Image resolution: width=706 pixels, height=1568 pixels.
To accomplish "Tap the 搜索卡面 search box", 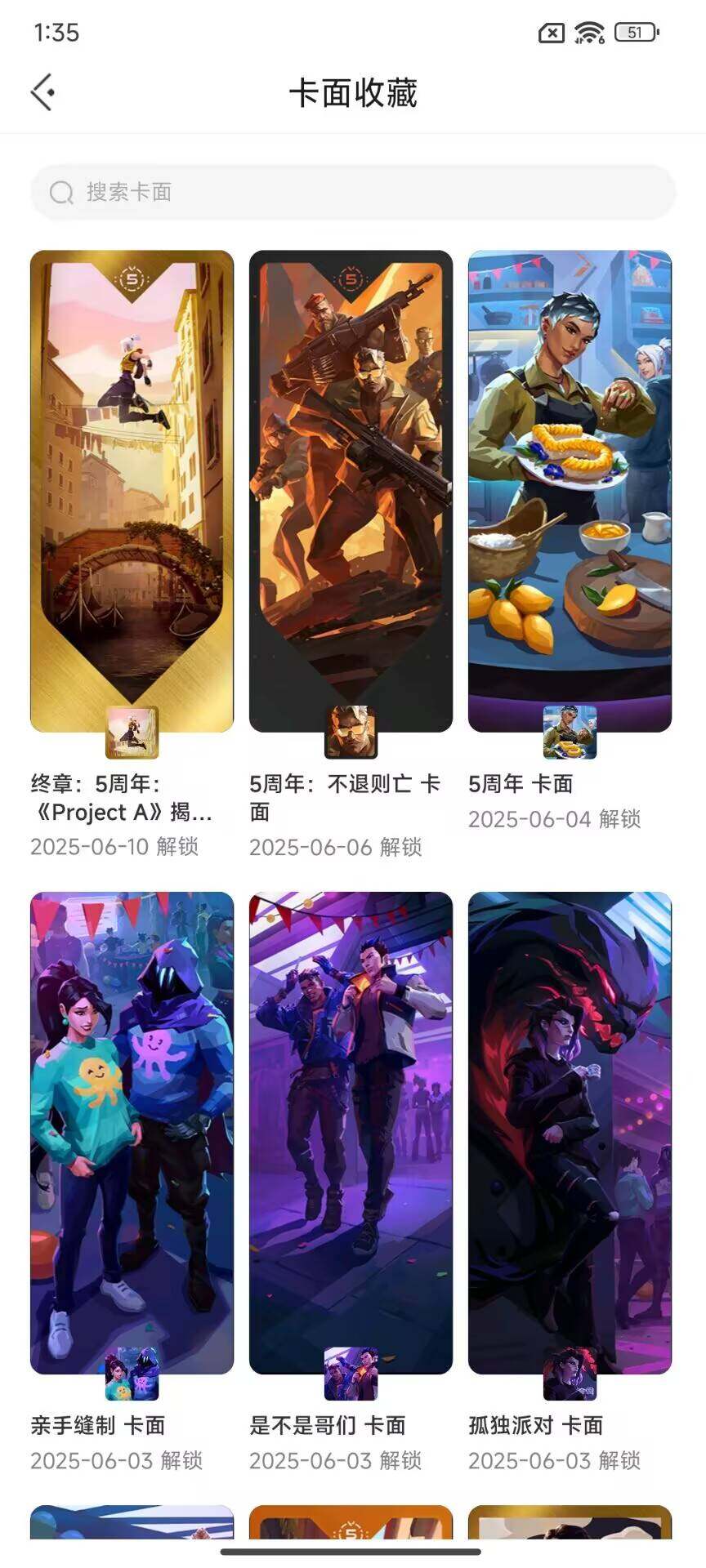I will (353, 193).
